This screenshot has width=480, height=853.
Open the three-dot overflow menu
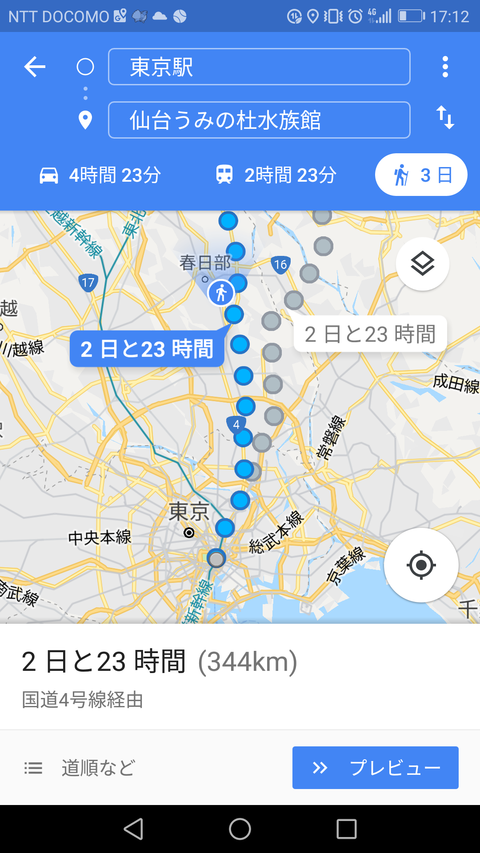(445, 67)
